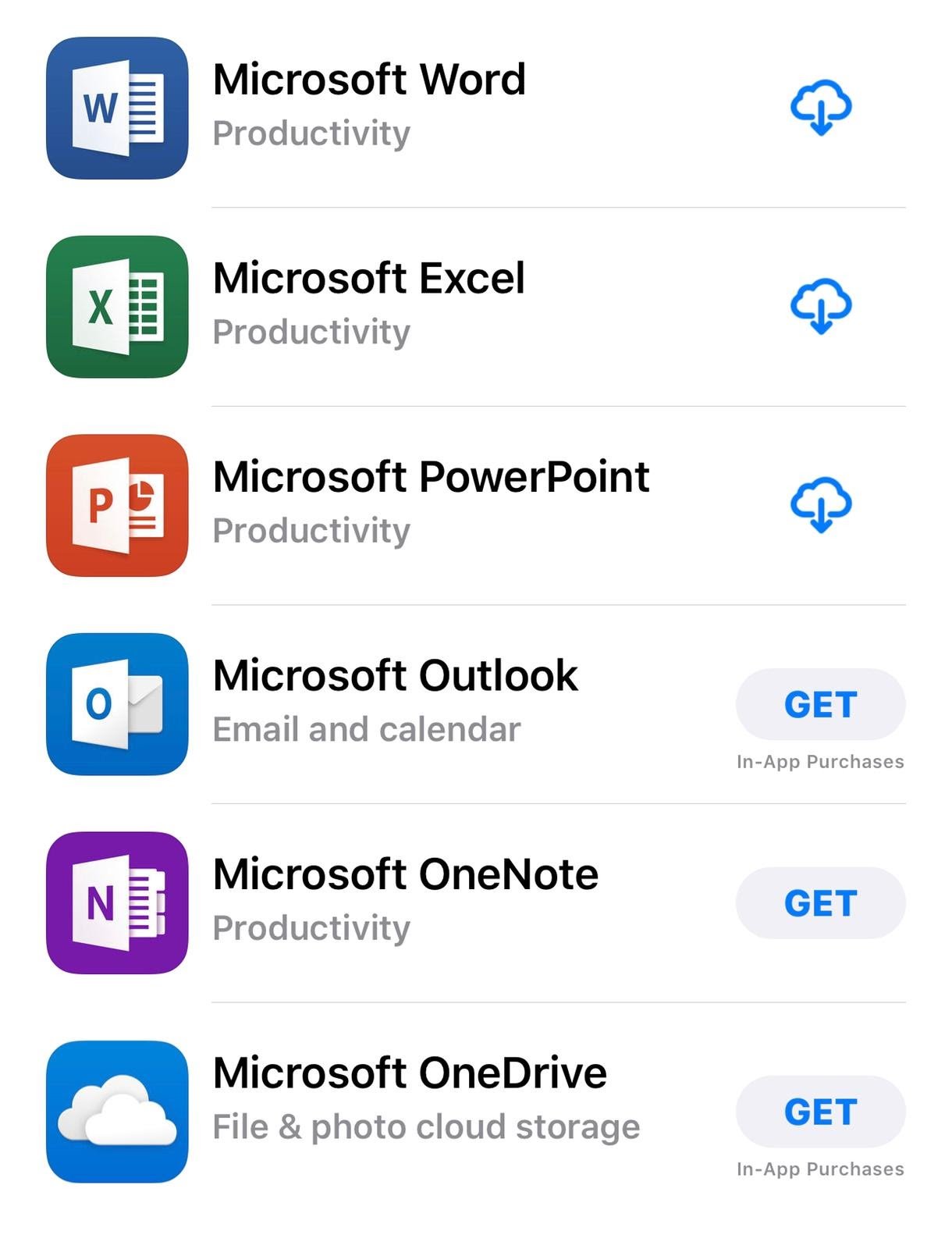Click the Microsoft Excel app icon
952x1249 pixels.
pyautogui.click(x=117, y=304)
